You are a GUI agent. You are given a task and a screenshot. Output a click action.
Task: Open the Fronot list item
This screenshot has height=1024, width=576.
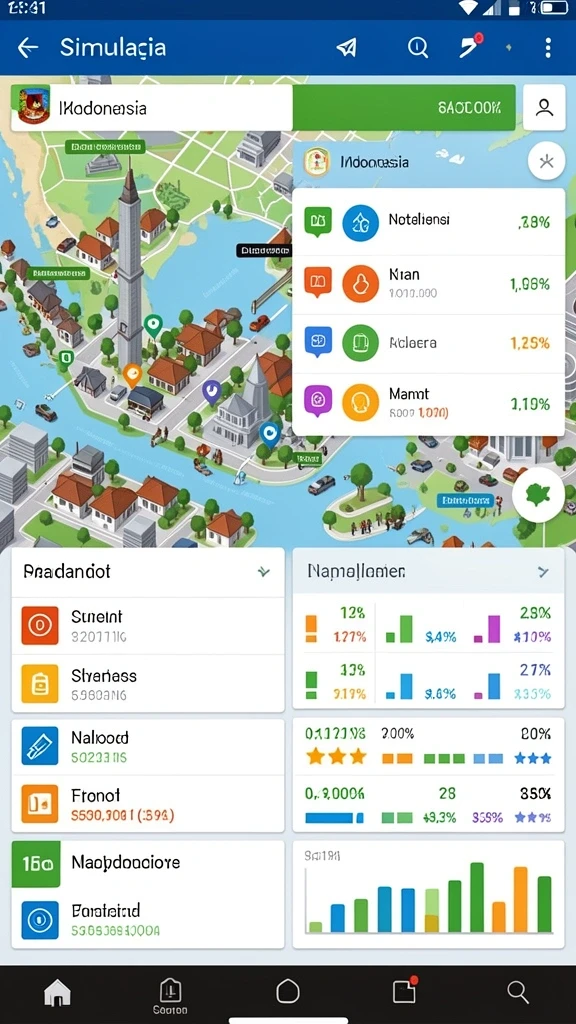pyautogui.click(x=148, y=804)
